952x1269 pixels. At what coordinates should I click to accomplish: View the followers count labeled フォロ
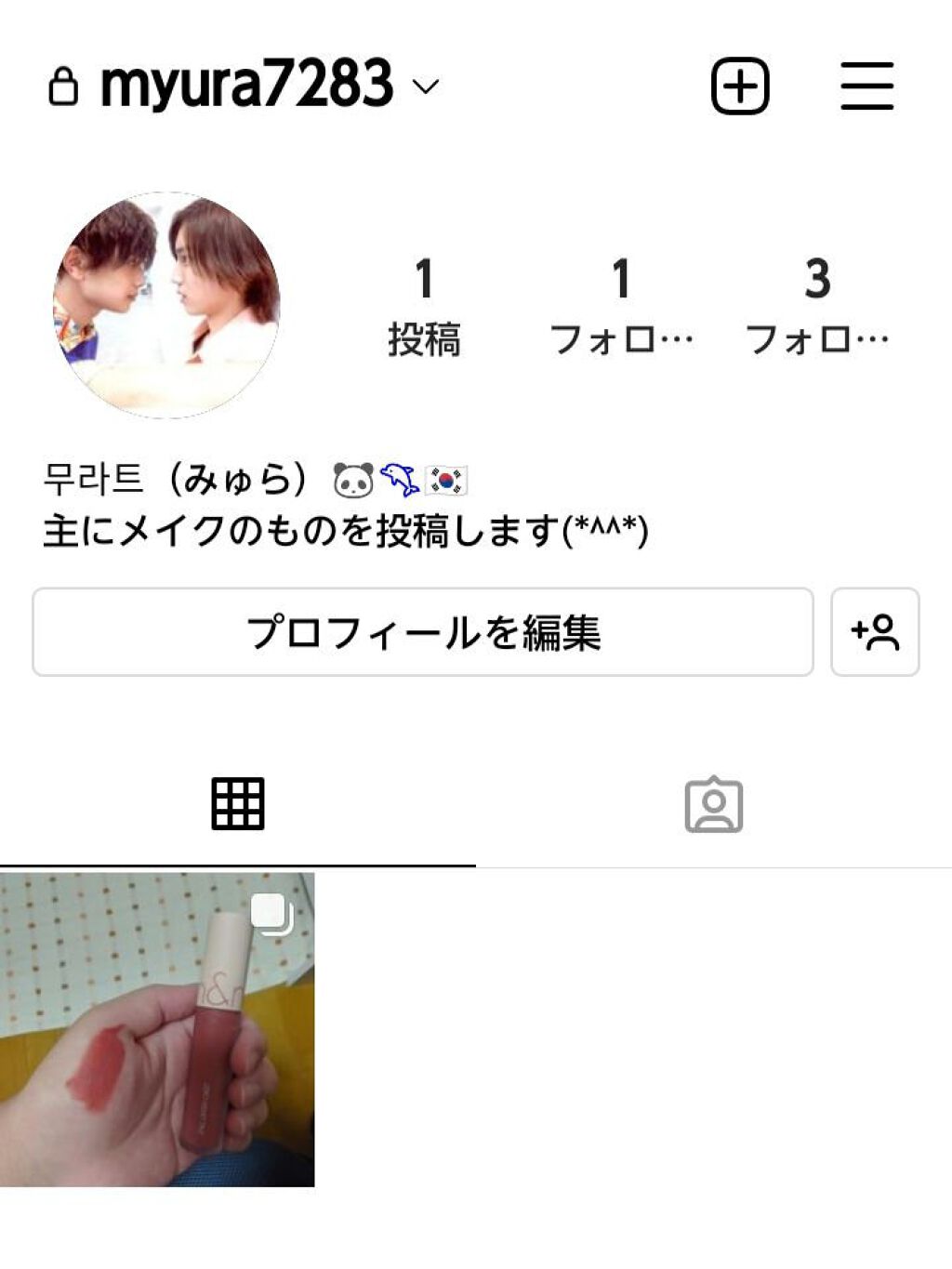tap(621, 307)
